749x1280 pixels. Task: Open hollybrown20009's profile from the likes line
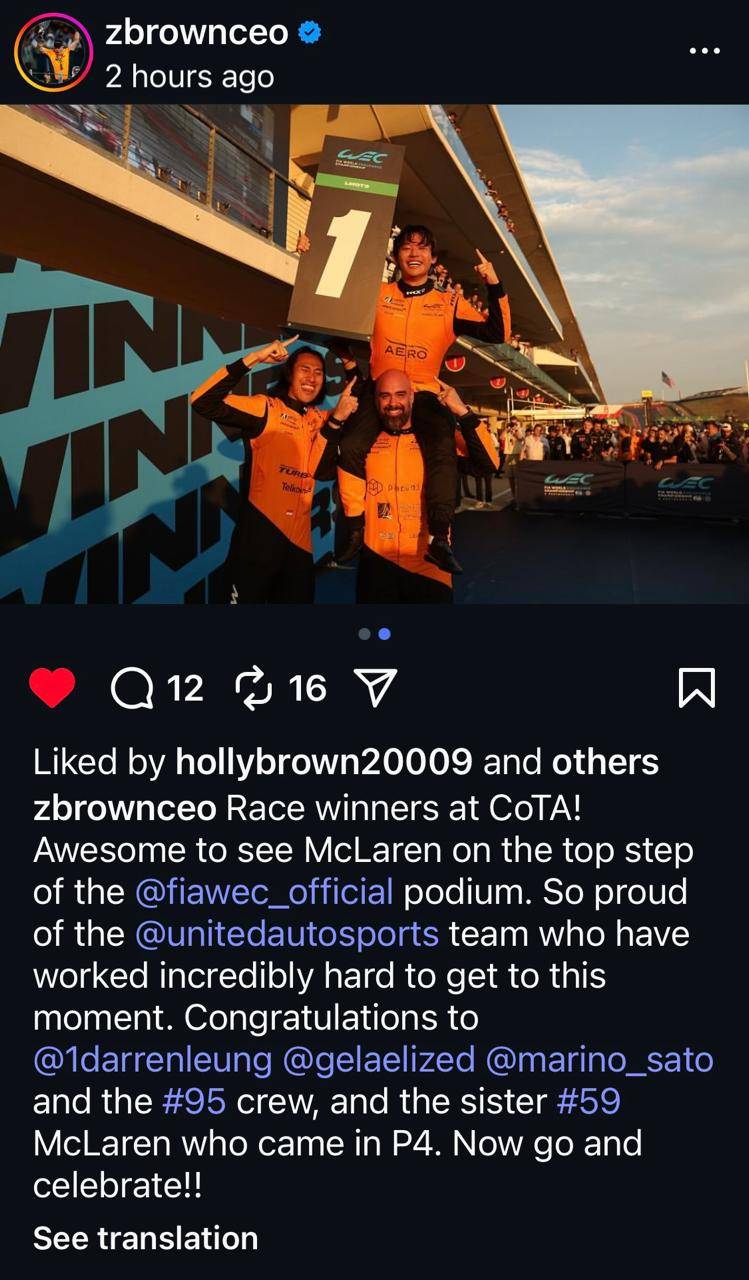[323, 762]
